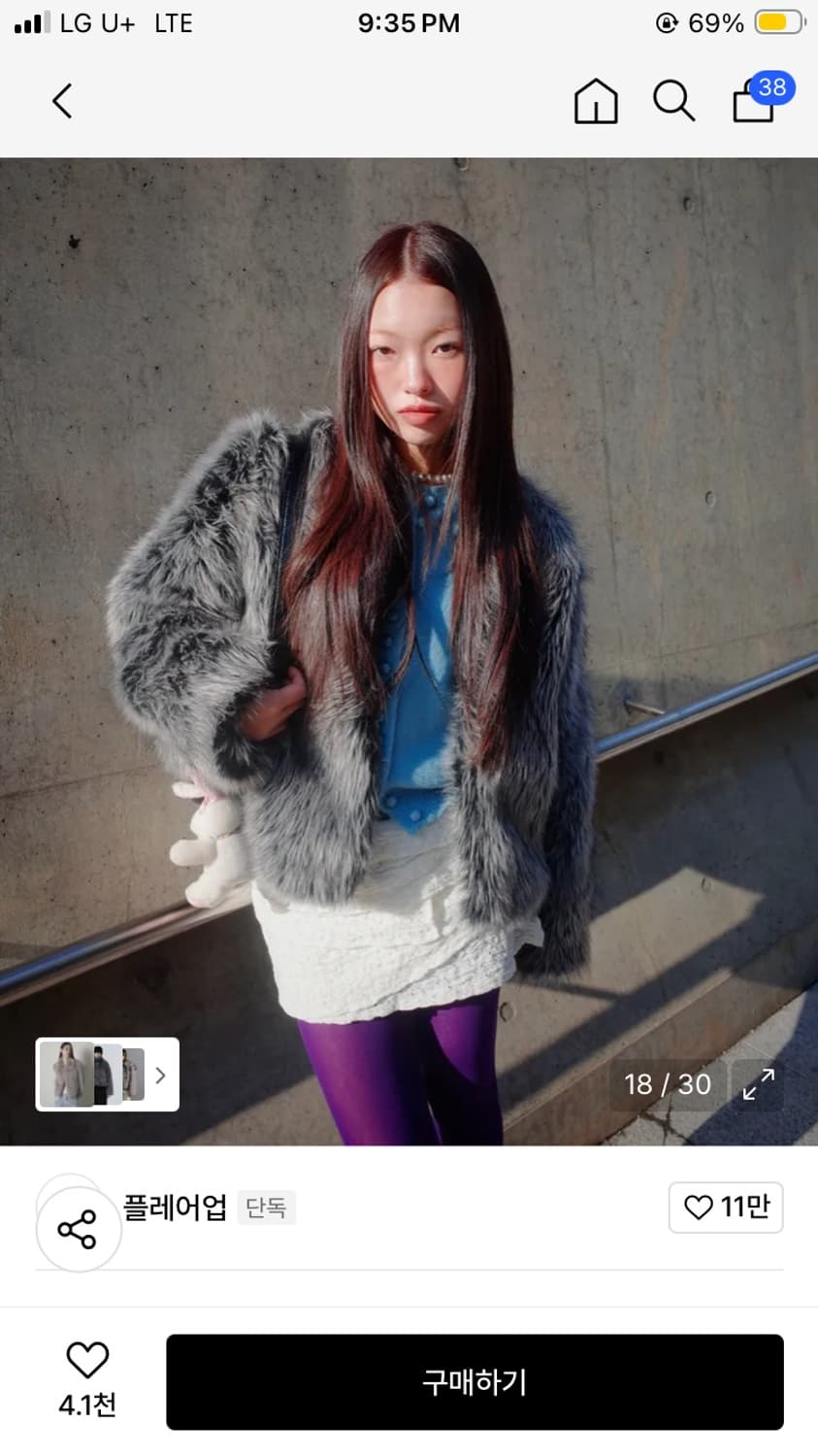Screen dimensions: 818x1456
Task: Toggle like on the product heart button
Action: [x=88, y=1361]
